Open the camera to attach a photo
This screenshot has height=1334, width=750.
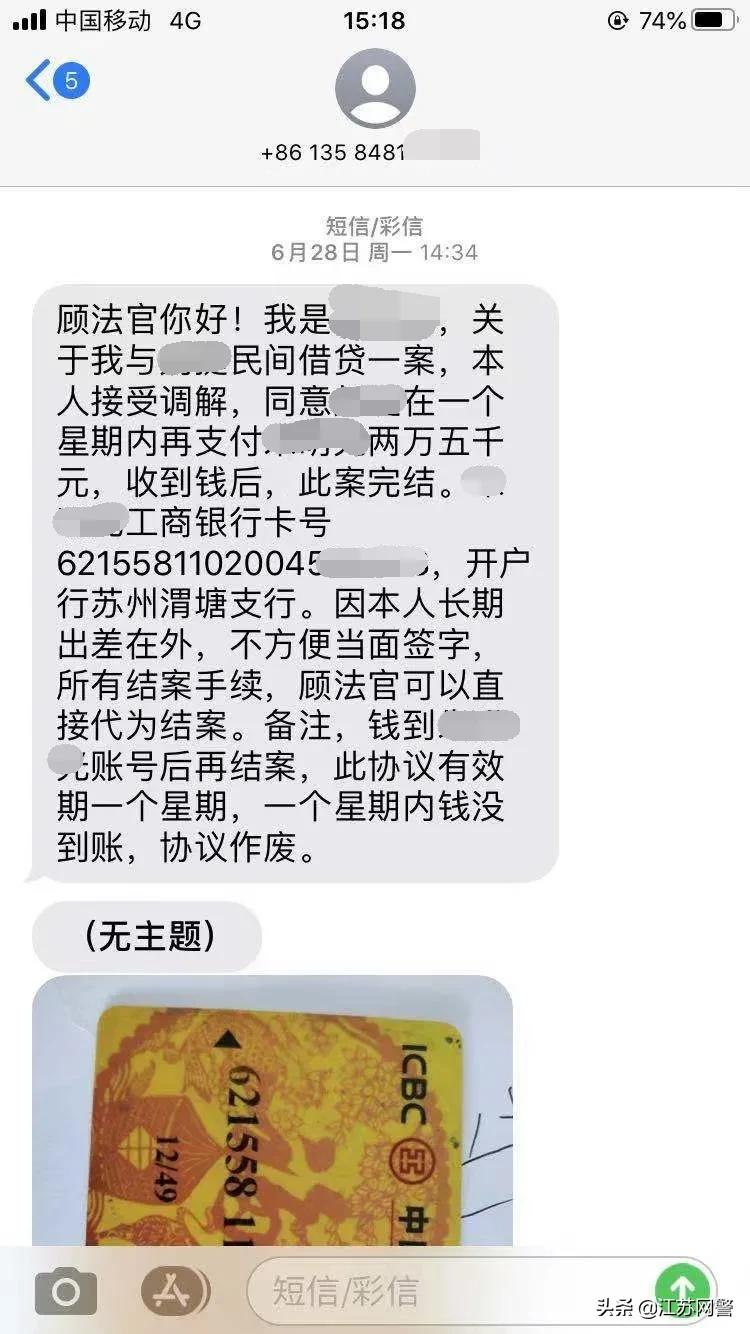click(x=66, y=1292)
